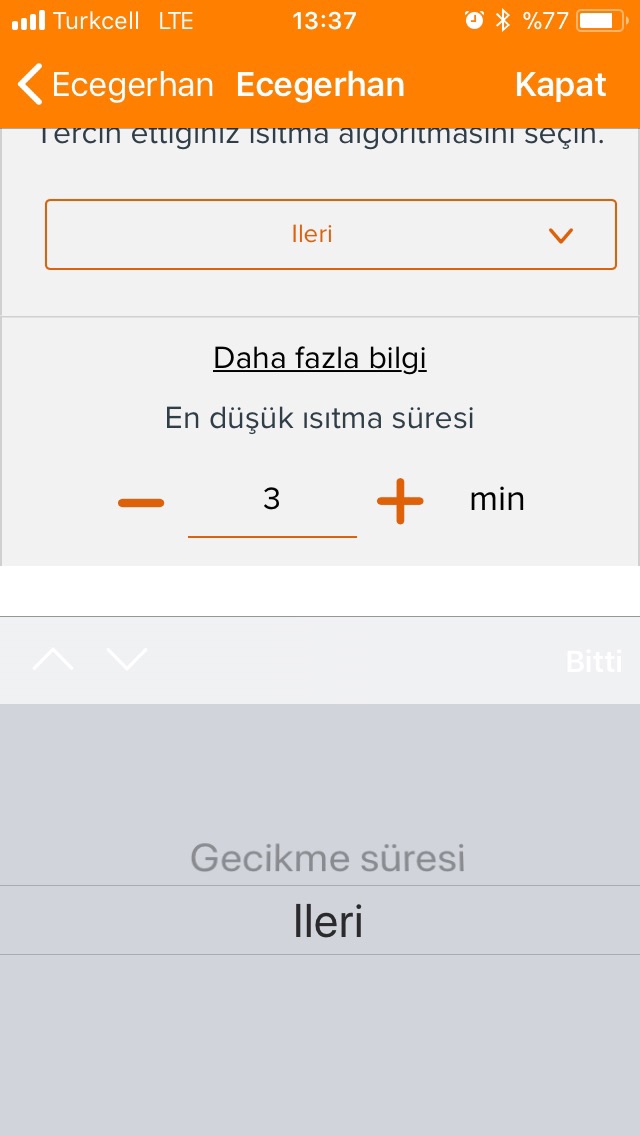Image resolution: width=640 pixels, height=1136 pixels.
Task: Tap Bitti to dismiss the picker
Action: click(594, 661)
